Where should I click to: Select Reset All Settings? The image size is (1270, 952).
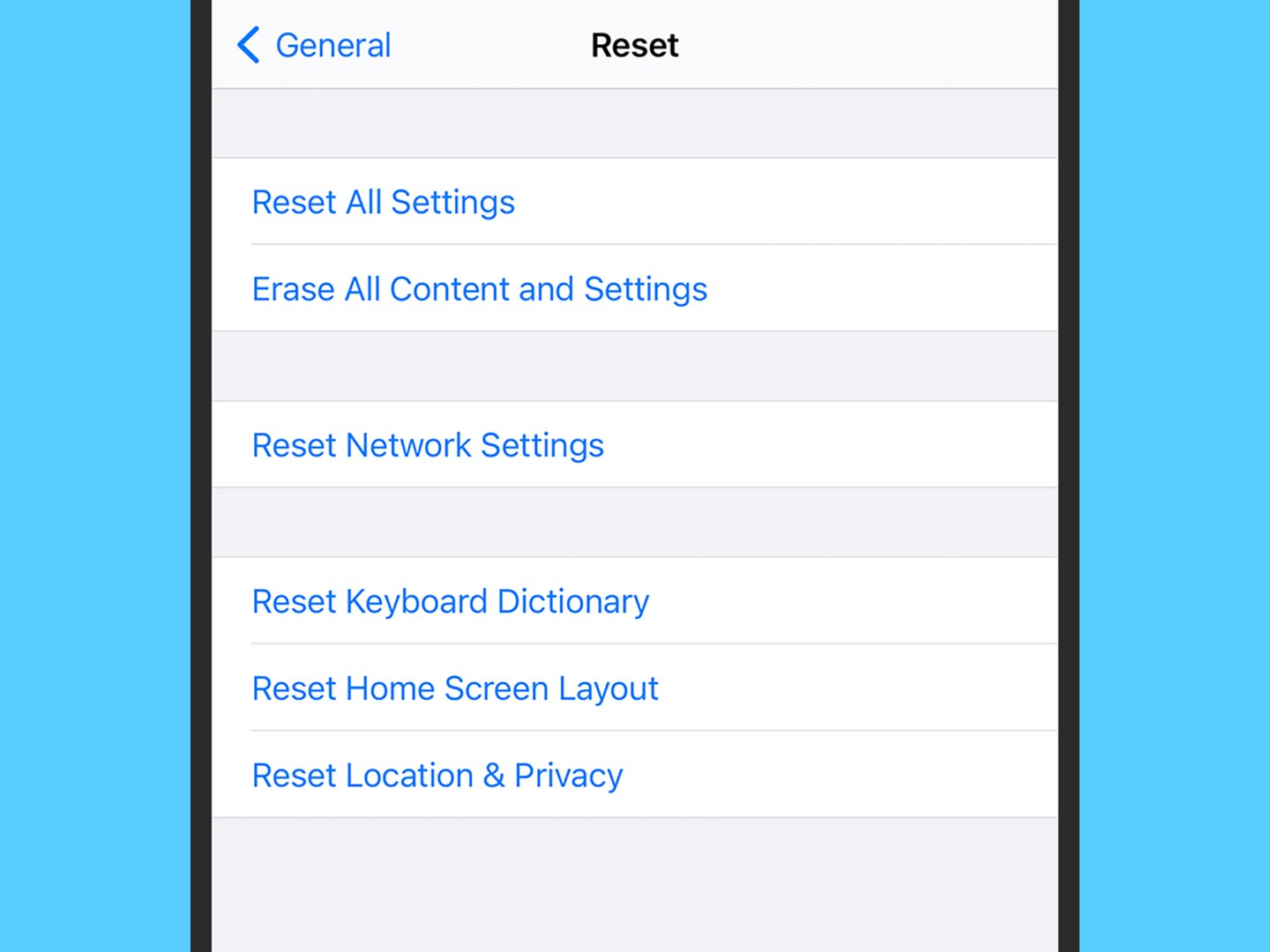point(383,203)
